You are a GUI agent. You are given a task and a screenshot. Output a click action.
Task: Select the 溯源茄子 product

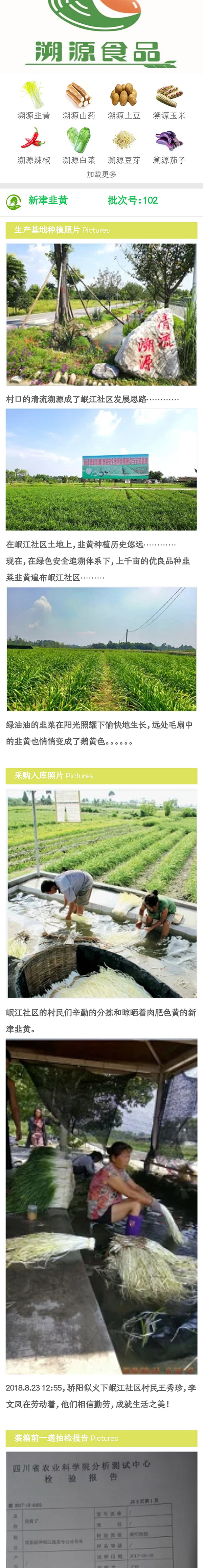coord(169,145)
